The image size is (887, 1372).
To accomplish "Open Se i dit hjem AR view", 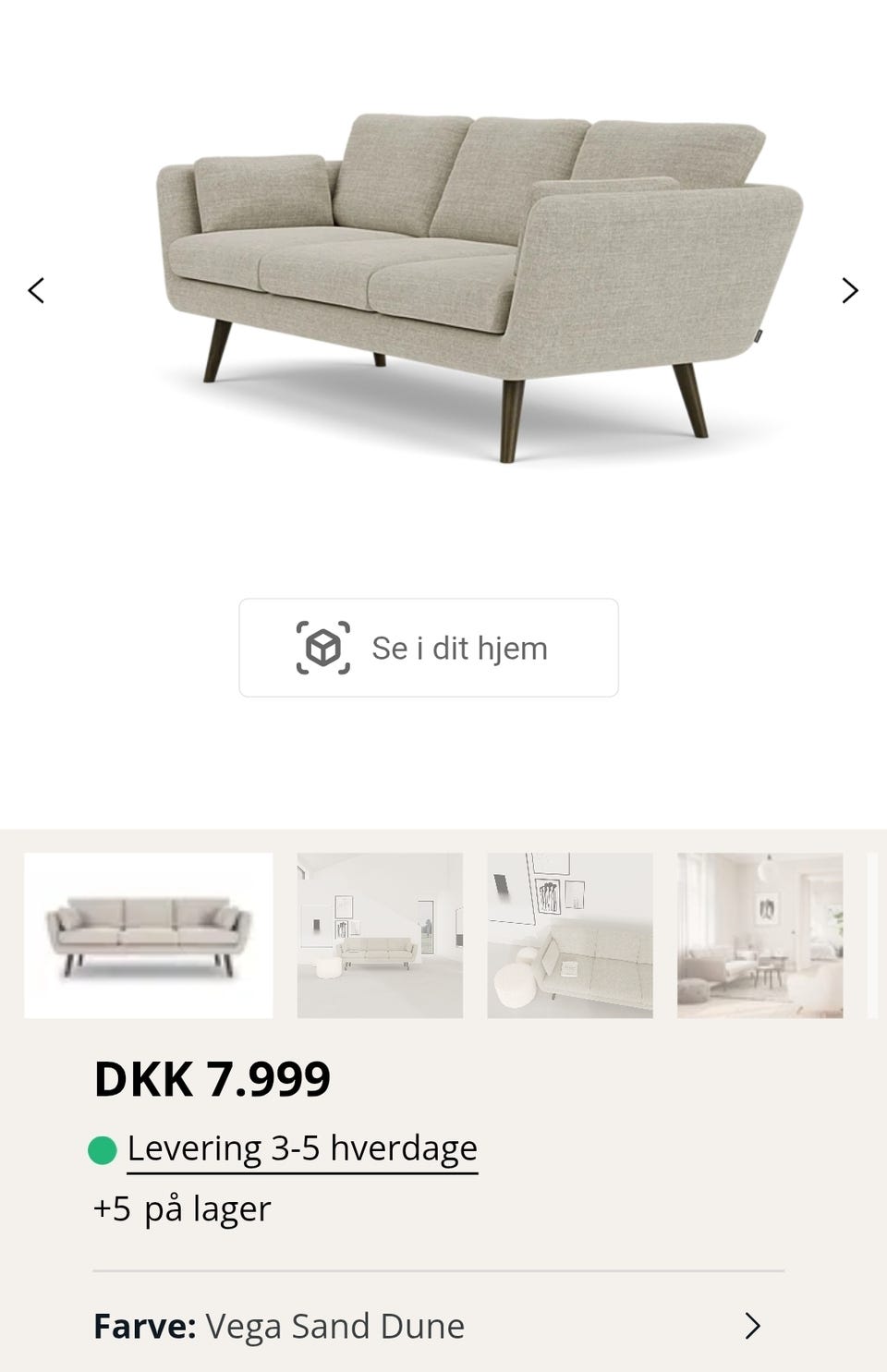I will click(x=427, y=647).
